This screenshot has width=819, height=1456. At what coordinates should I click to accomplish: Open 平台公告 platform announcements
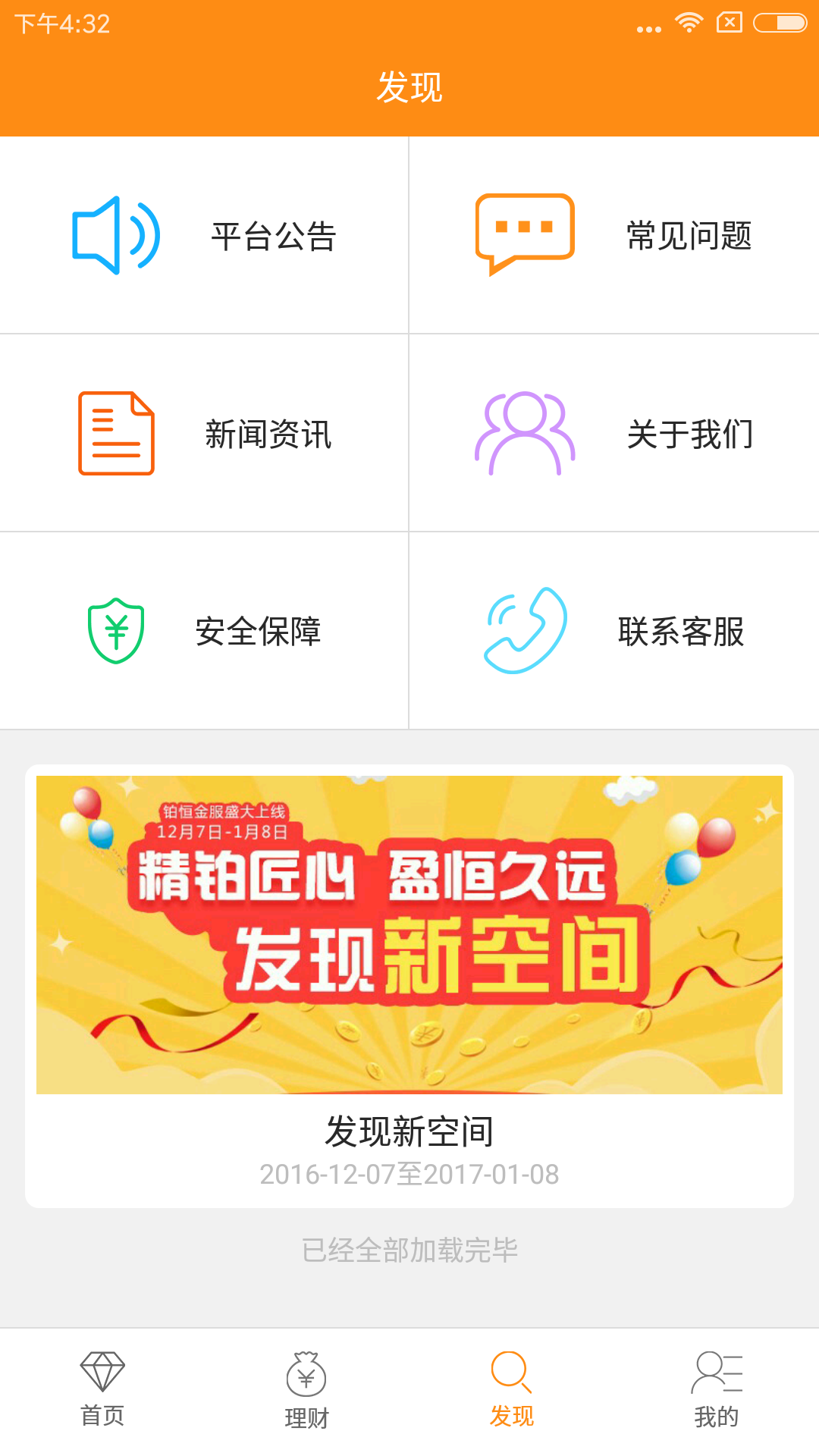pyautogui.click(x=205, y=236)
